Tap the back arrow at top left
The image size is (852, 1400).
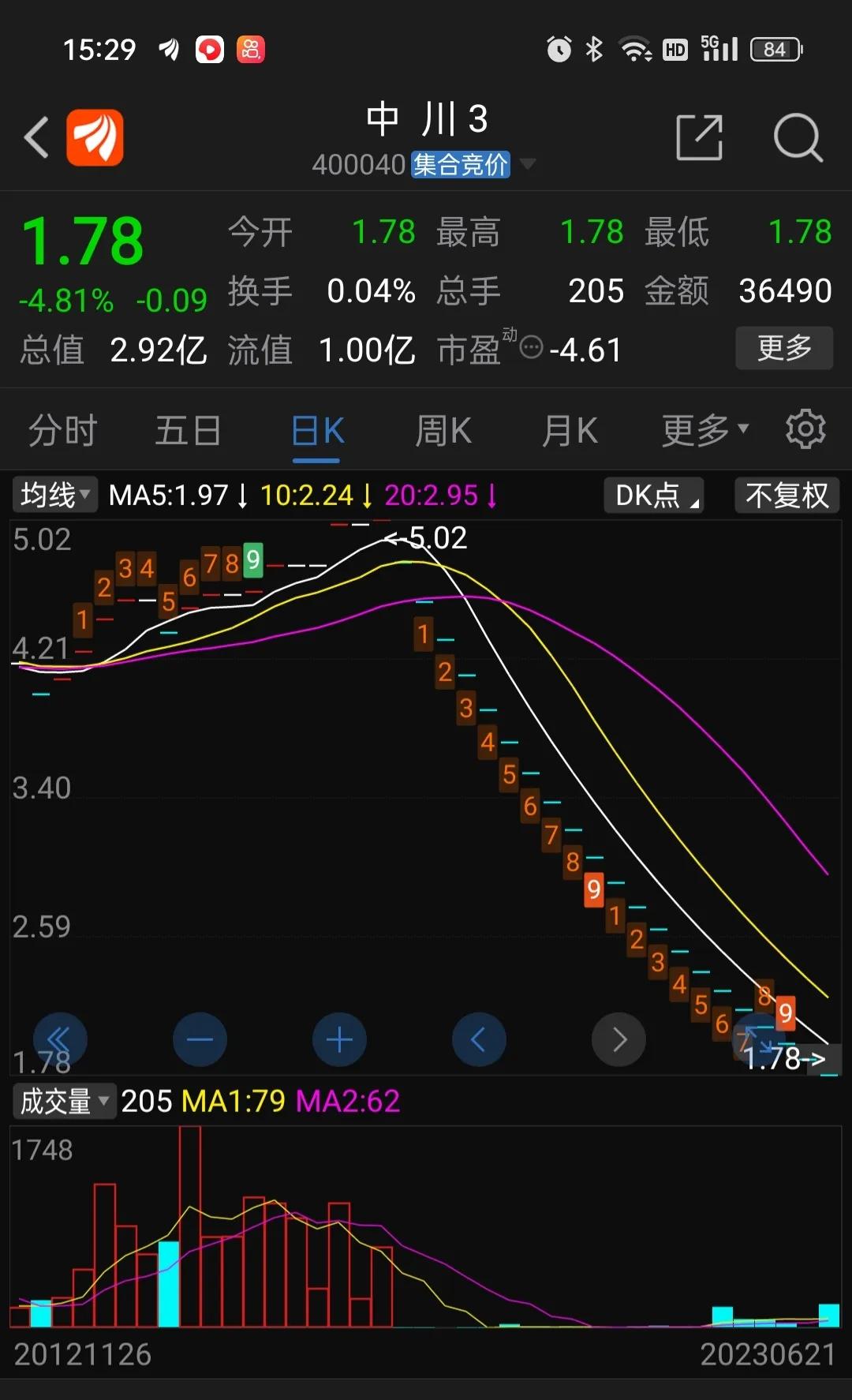point(37,136)
